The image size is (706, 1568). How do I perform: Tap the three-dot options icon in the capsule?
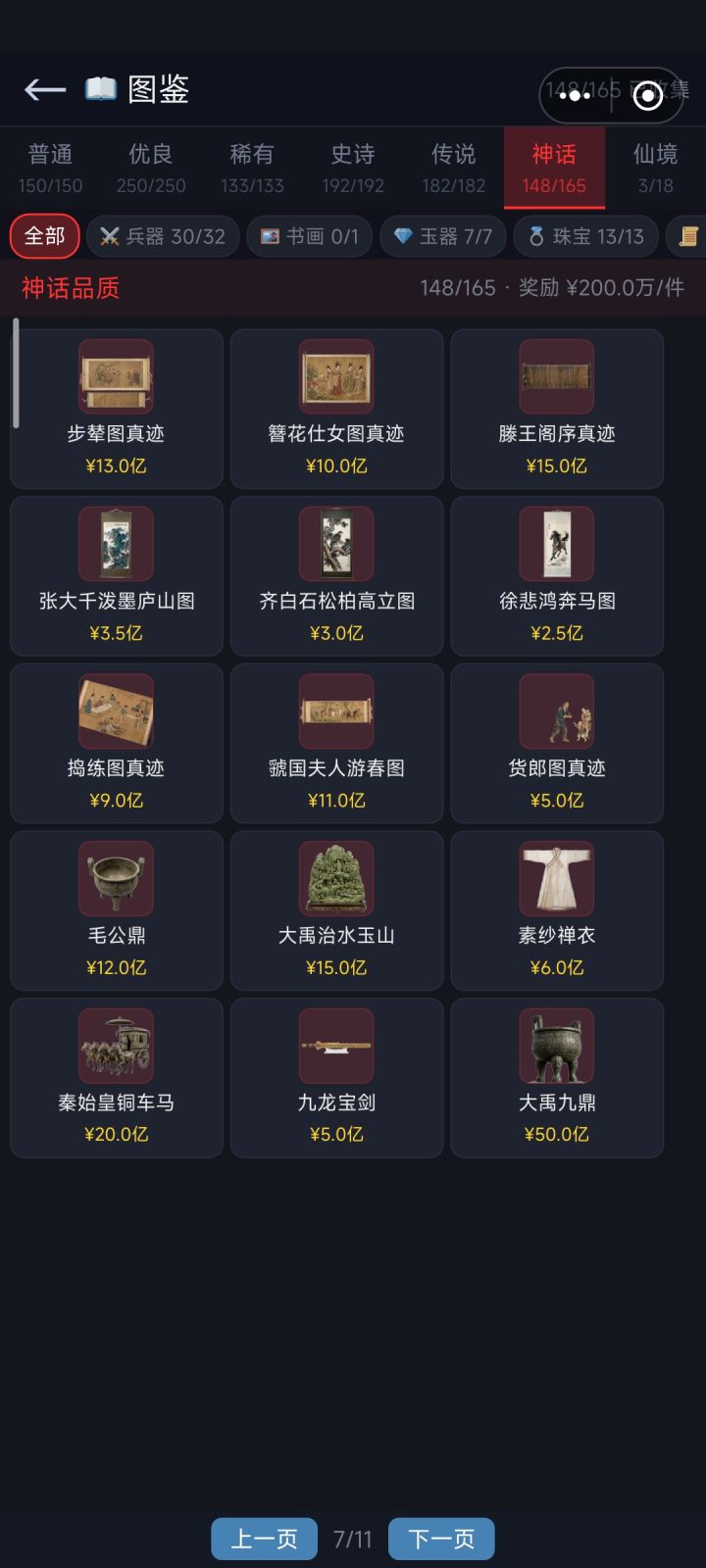574,95
